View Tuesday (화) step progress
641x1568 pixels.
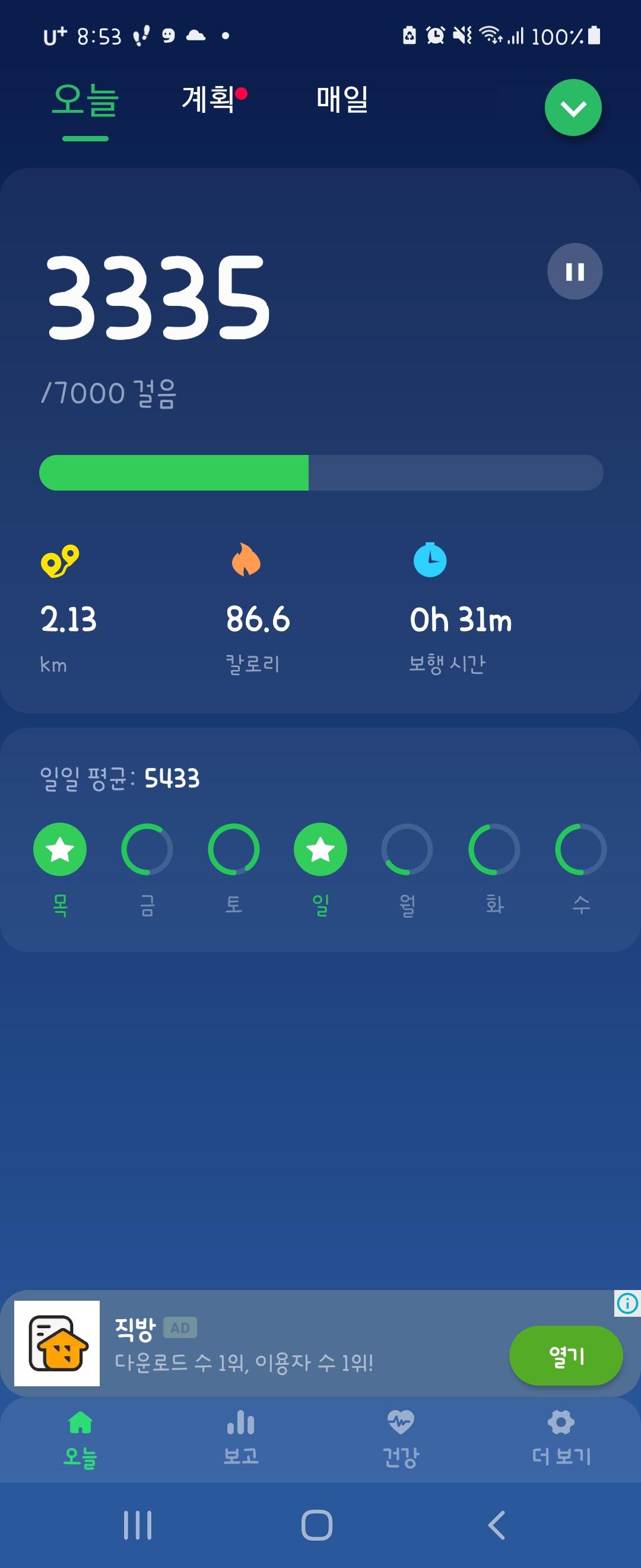pyautogui.click(x=494, y=849)
